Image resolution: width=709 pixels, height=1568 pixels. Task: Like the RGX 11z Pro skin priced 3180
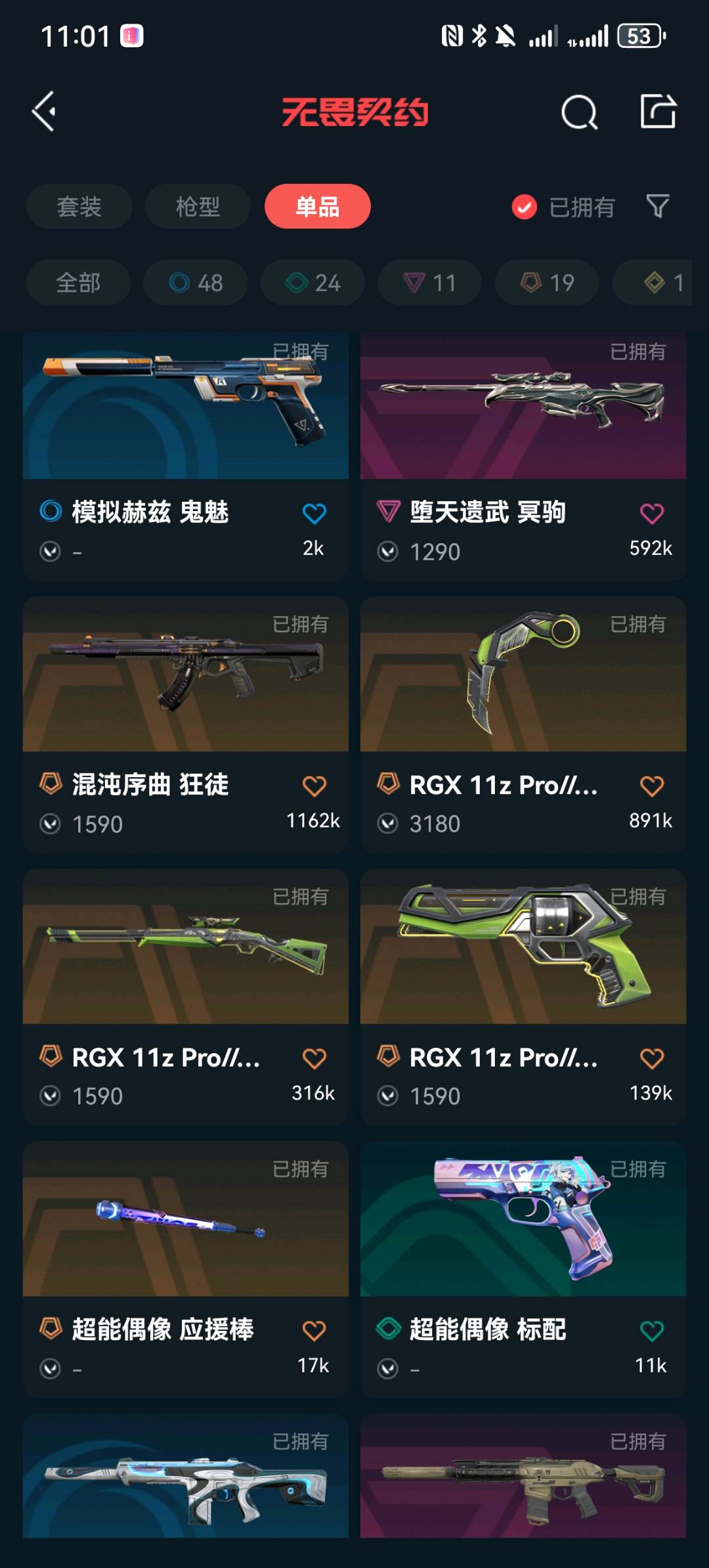click(x=651, y=786)
